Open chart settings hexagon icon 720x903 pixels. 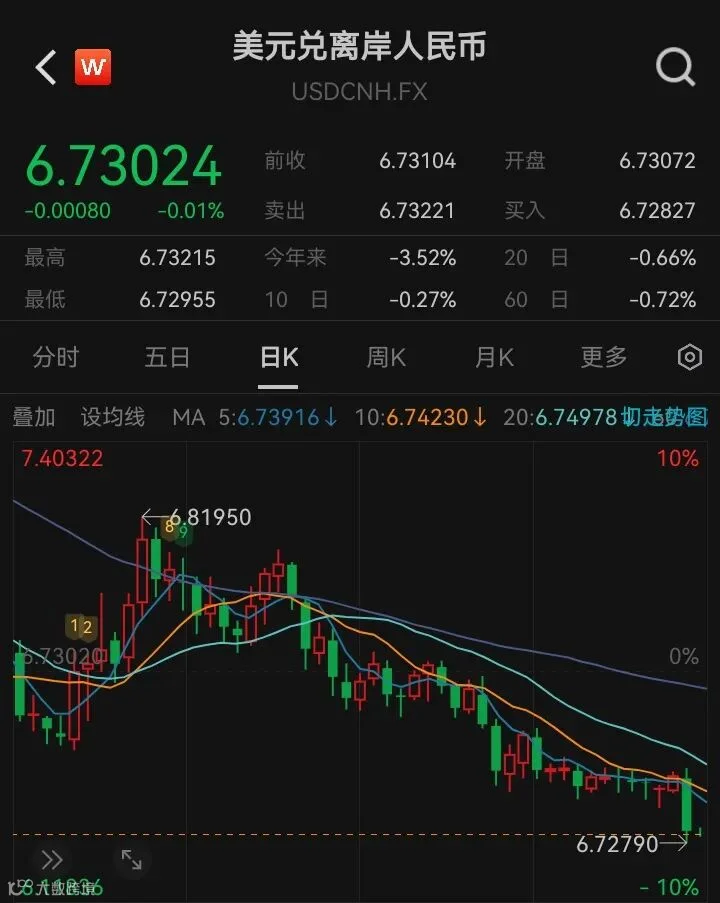tap(689, 358)
